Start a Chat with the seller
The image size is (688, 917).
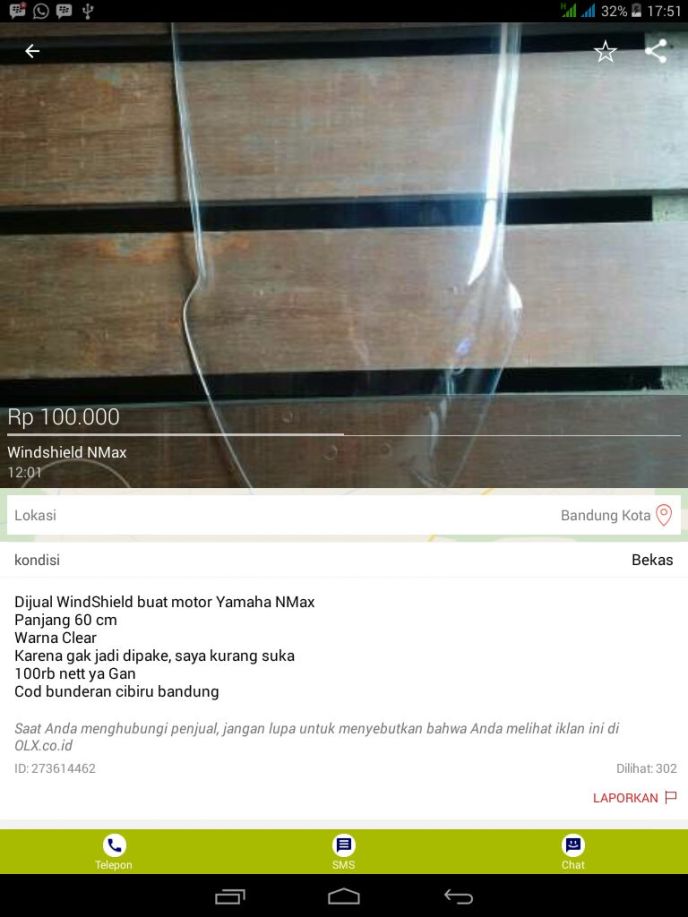(x=573, y=851)
